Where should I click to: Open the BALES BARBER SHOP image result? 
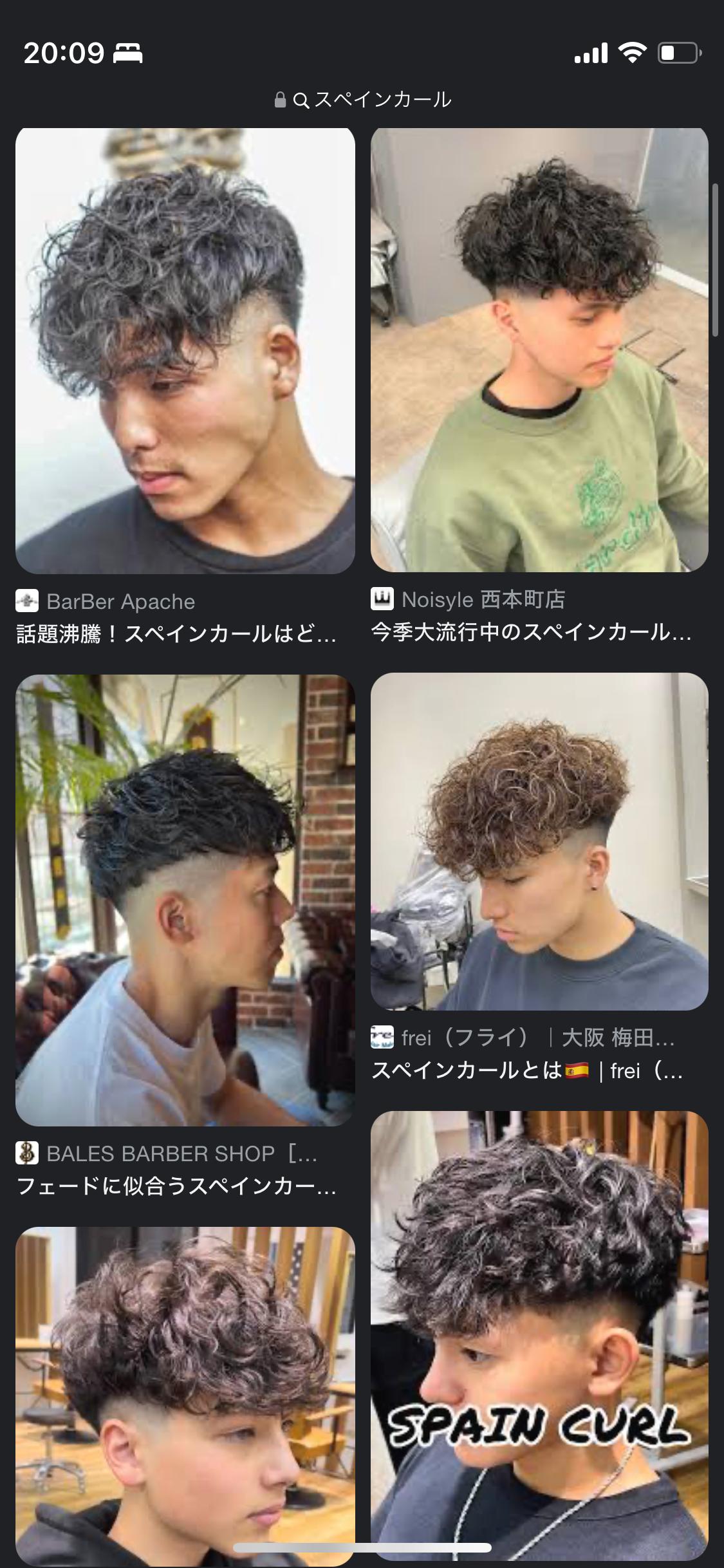pyautogui.click(x=185, y=900)
